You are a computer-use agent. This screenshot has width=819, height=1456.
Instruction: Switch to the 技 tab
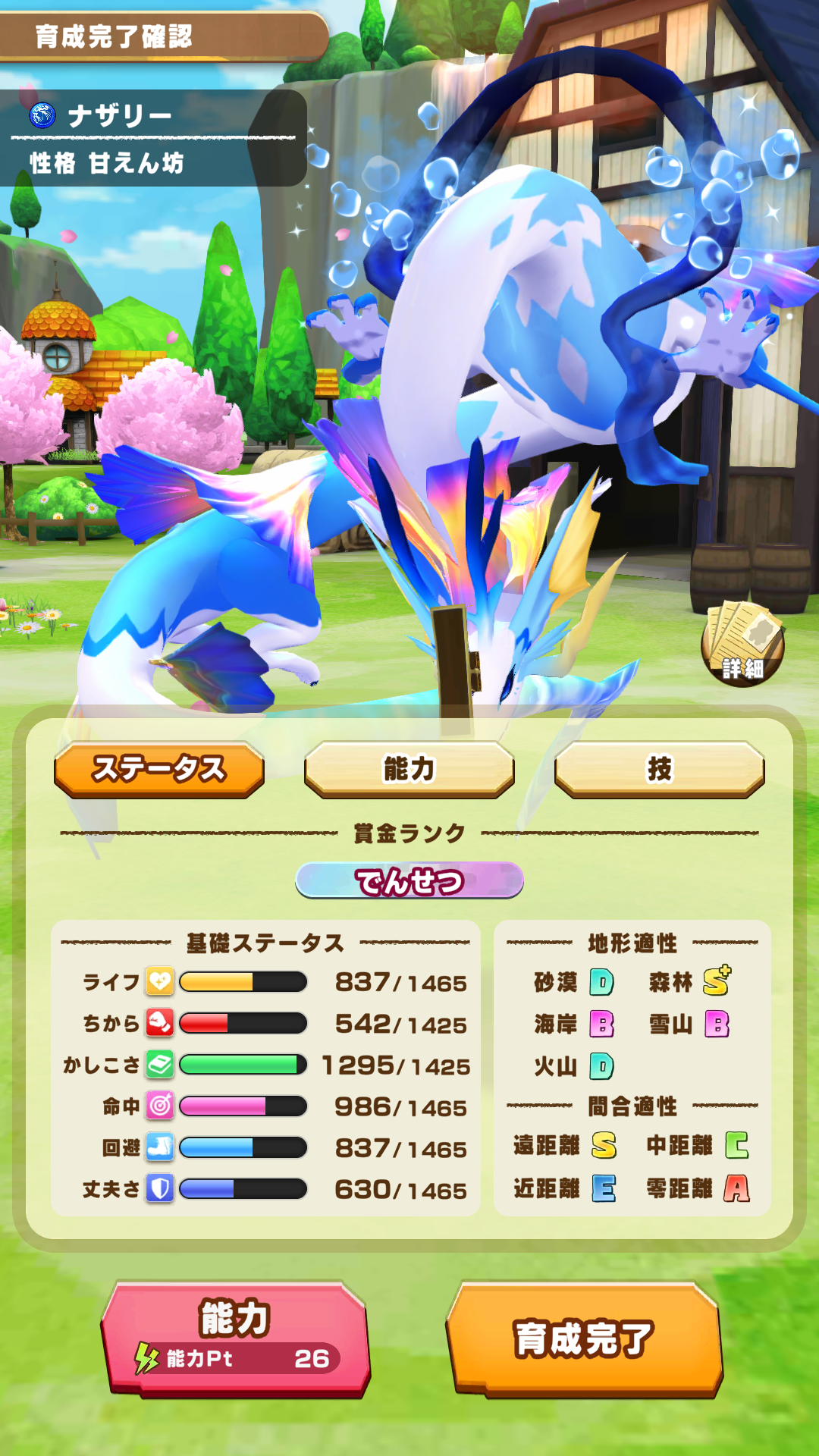click(659, 769)
